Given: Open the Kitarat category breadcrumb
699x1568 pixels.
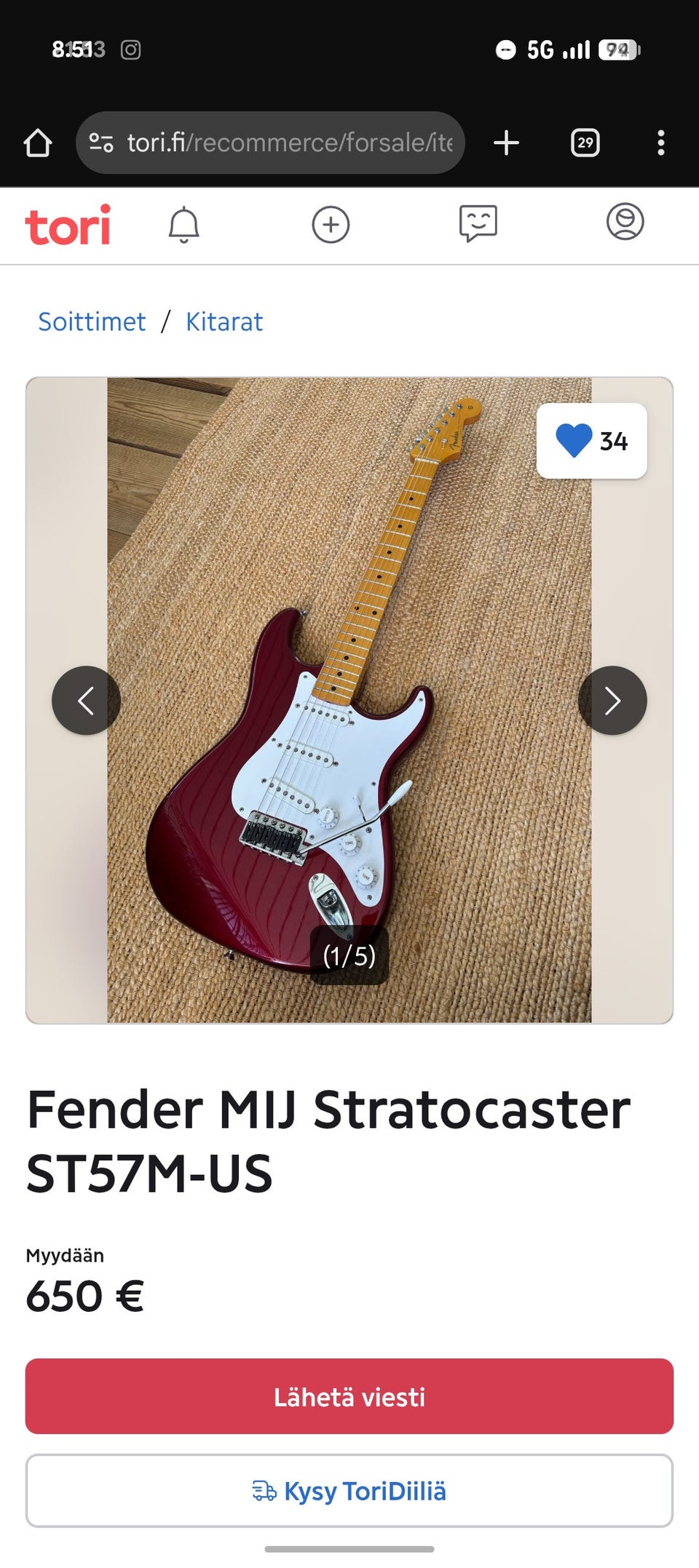Looking at the screenshot, I should [x=224, y=322].
